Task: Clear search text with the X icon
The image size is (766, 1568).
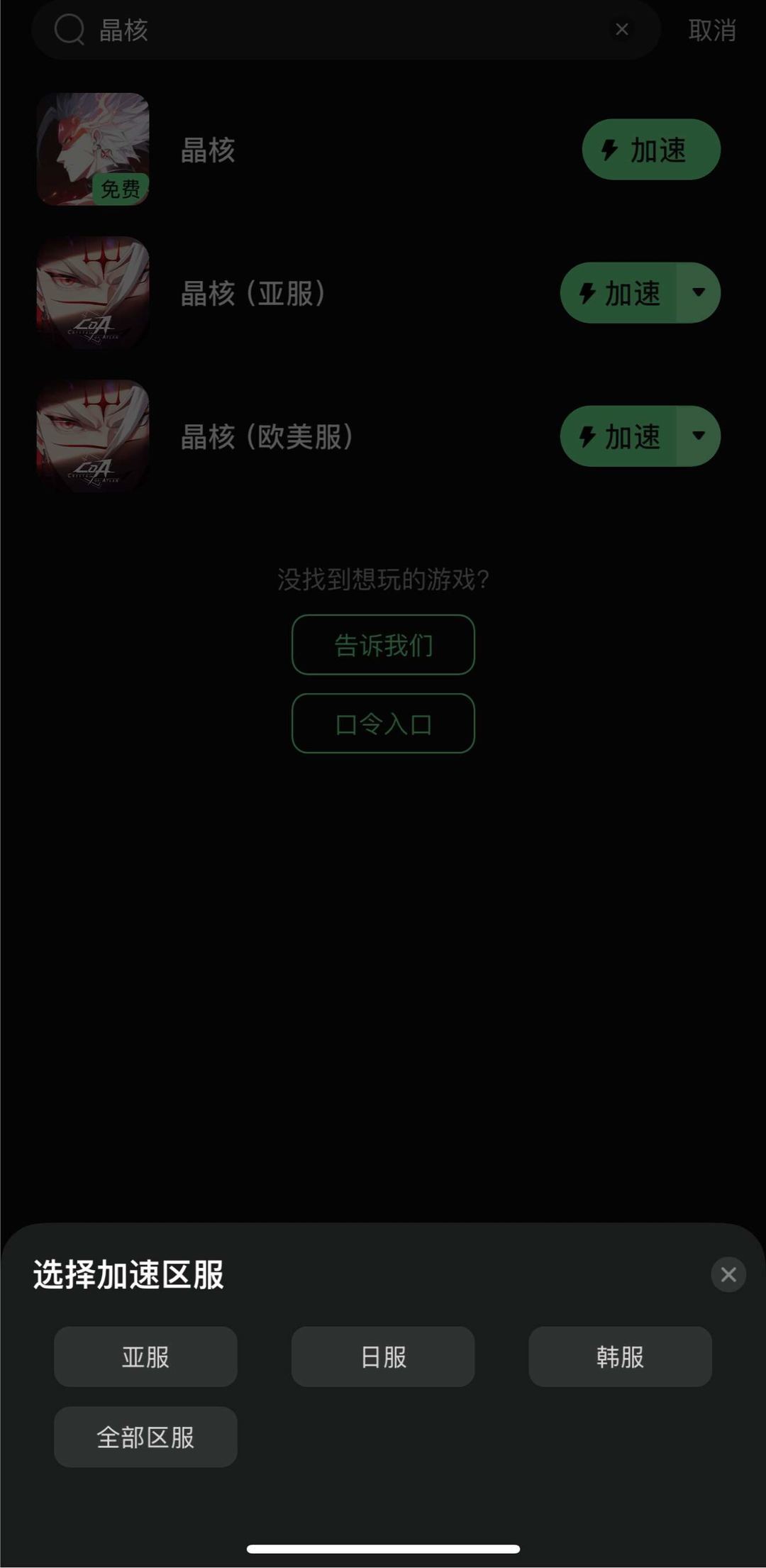Action: pyautogui.click(x=623, y=30)
